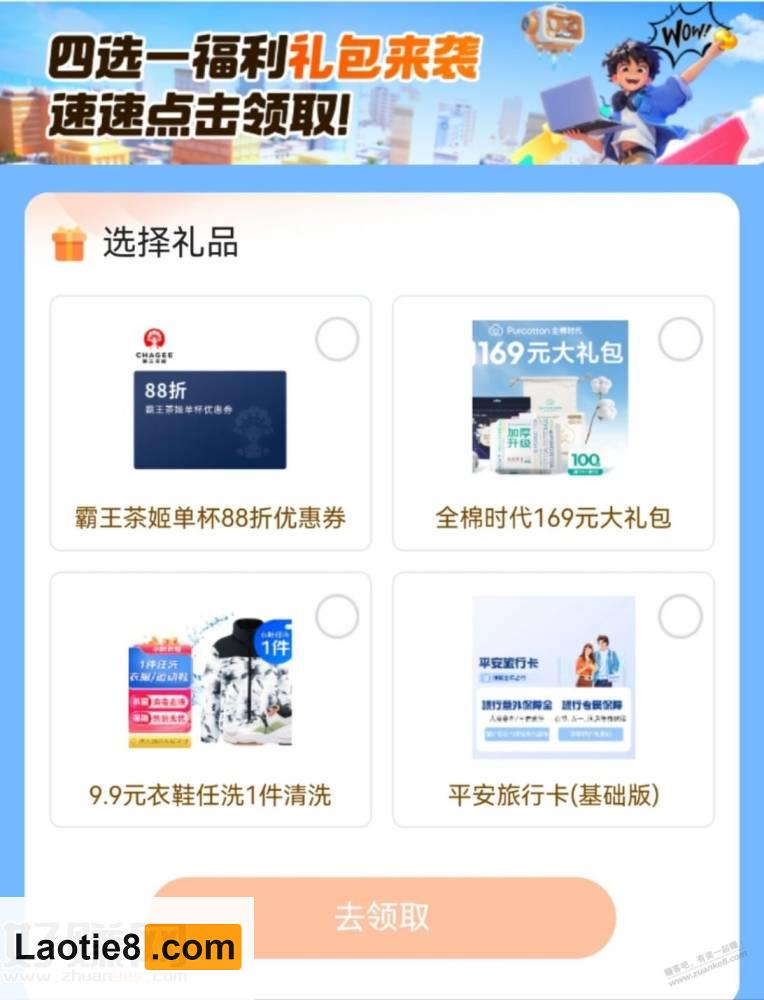This screenshot has width=764, height=1000.
Task: Select the 霸王茶姬单杯88折优惠券 radio button
Action: [x=337, y=340]
